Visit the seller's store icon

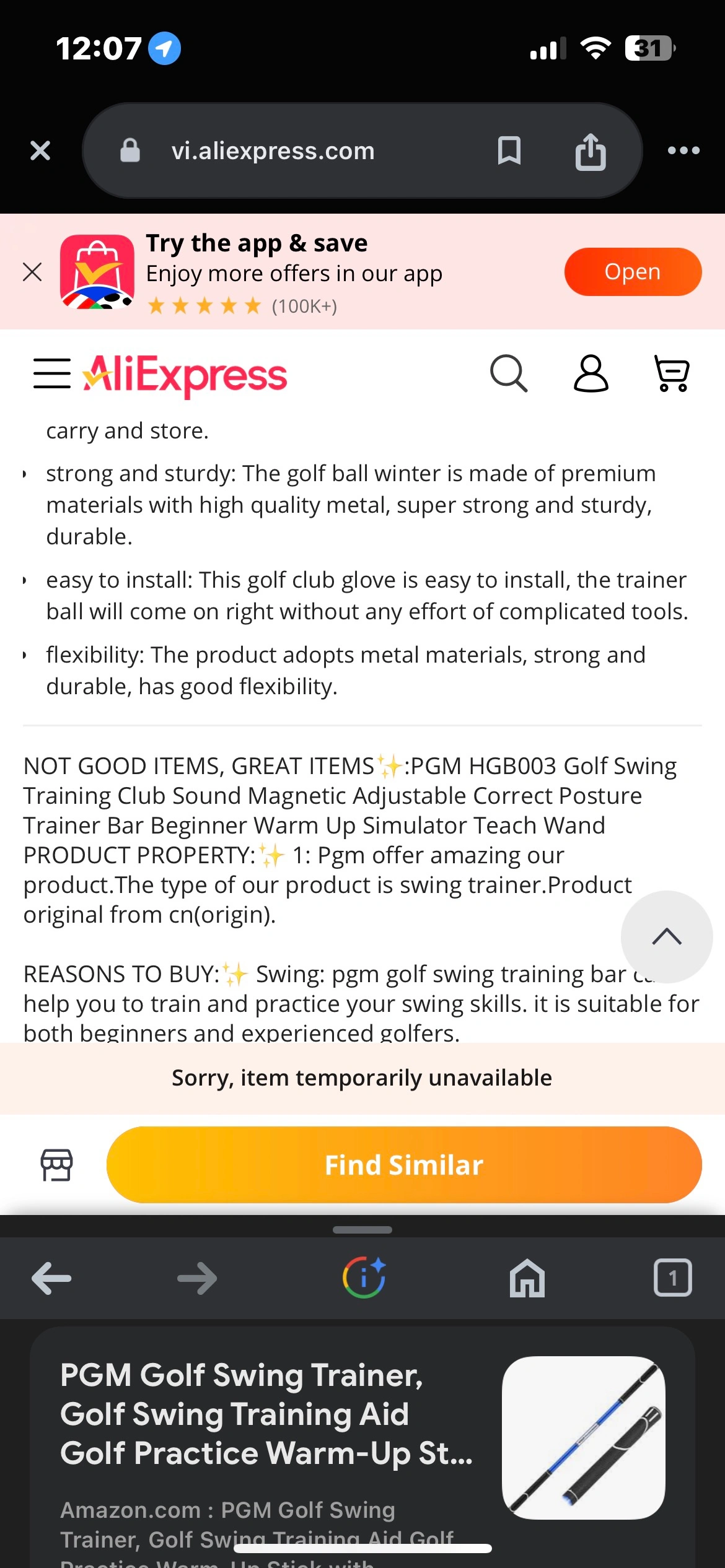(x=56, y=1165)
